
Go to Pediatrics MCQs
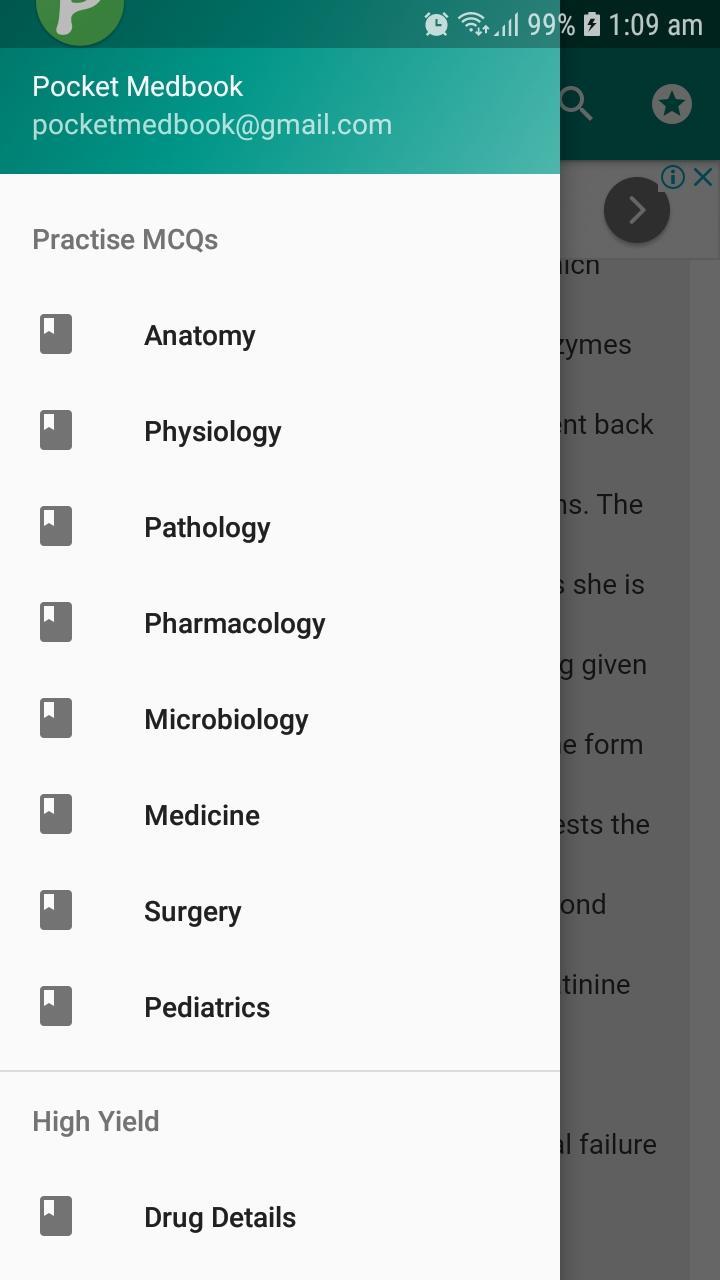click(280, 1007)
